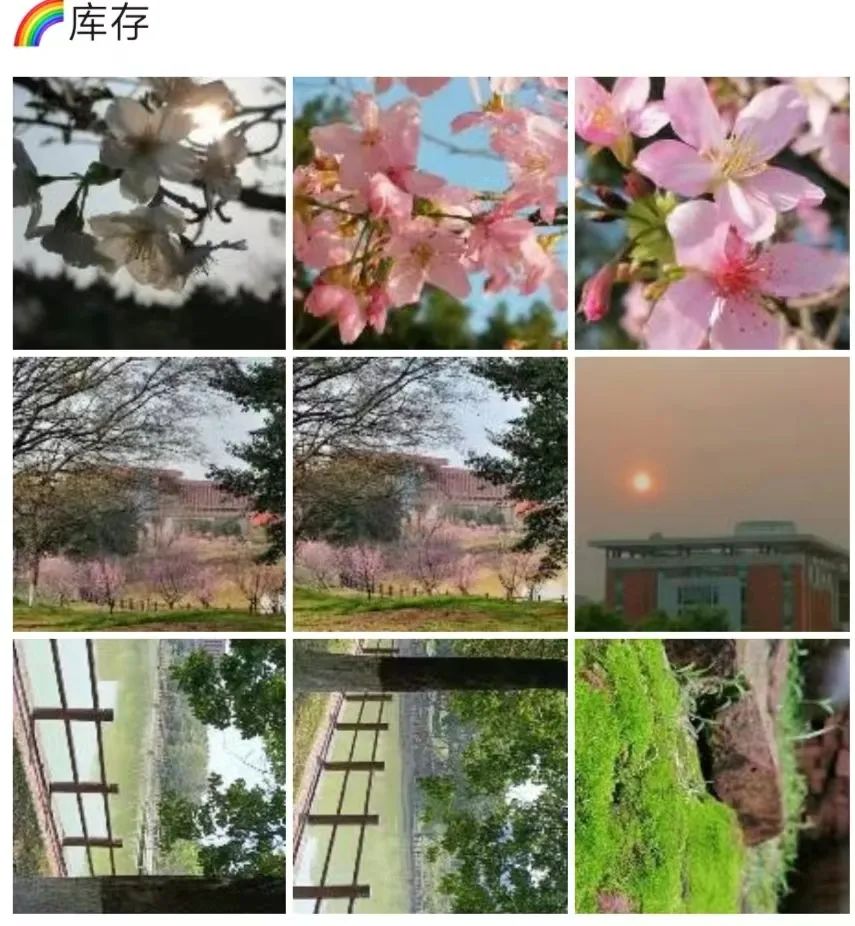The width and height of the screenshot is (855, 926).
Task: Open the park photo with the white-painted trunk
Action: [149, 494]
